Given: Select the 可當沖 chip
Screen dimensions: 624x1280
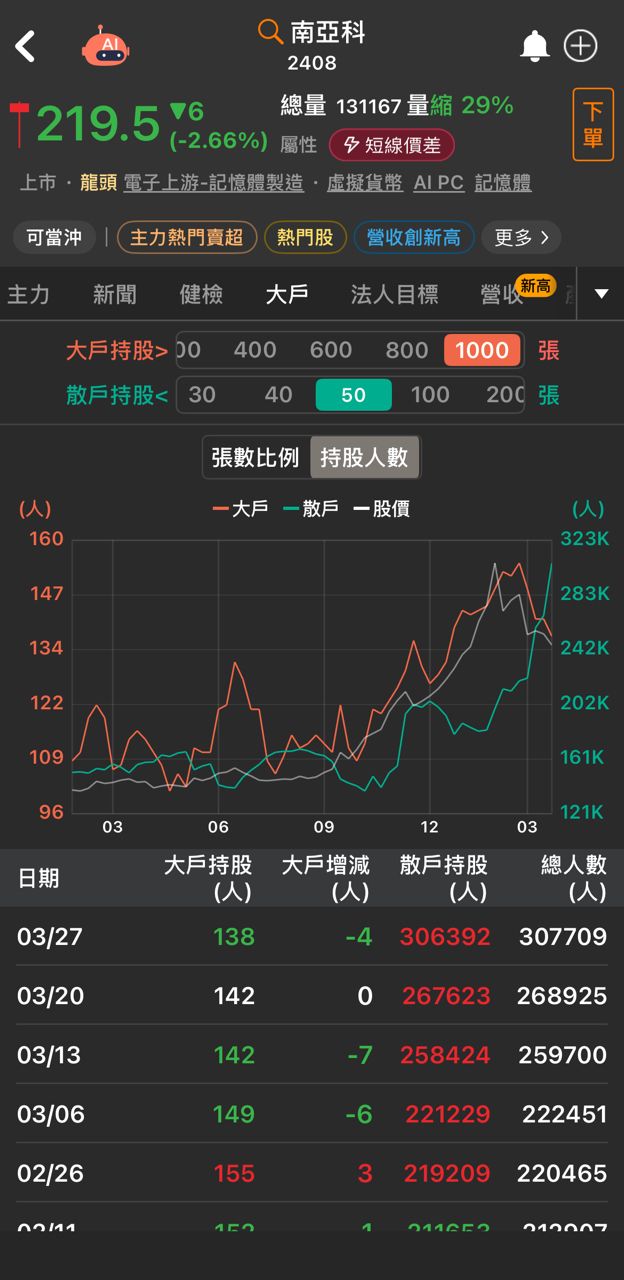Looking at the screenshot, I should pos(54,237).
